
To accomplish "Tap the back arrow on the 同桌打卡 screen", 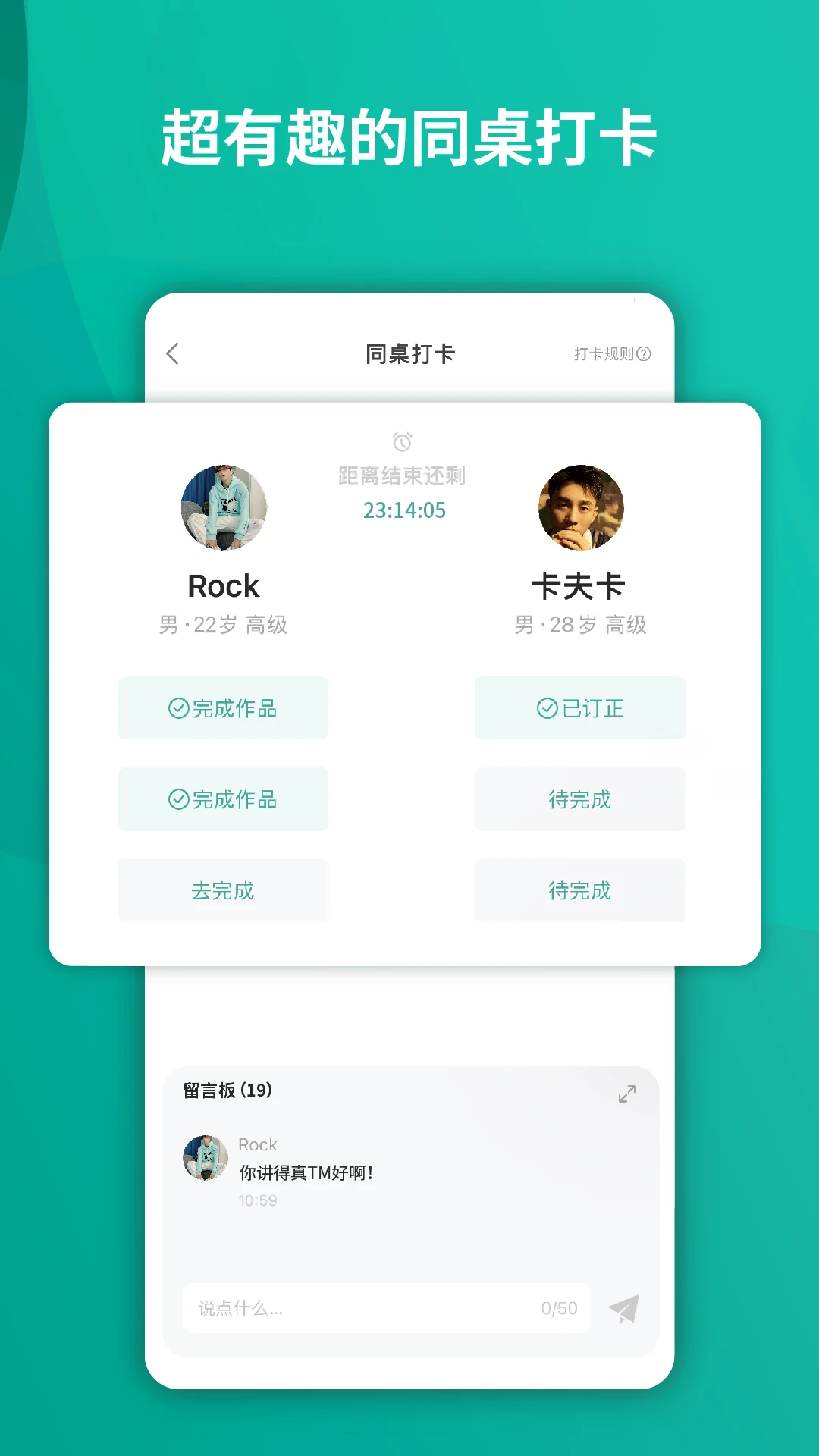I will (x=173, y=354).
